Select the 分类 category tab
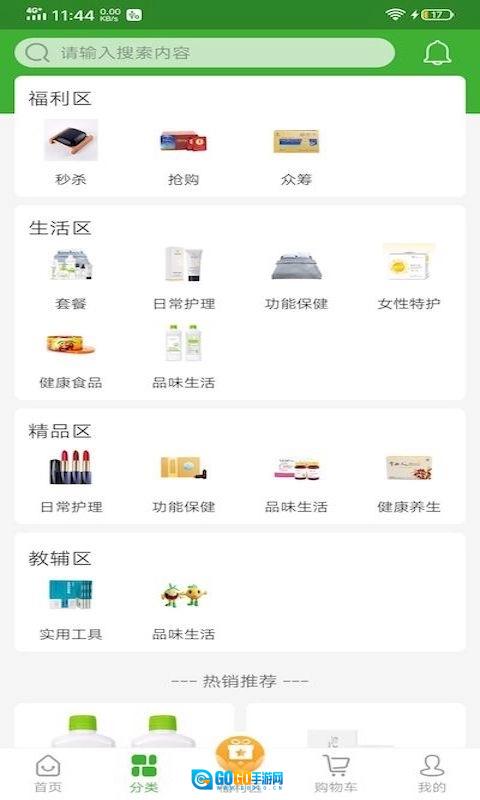 [x=144, y=773]
